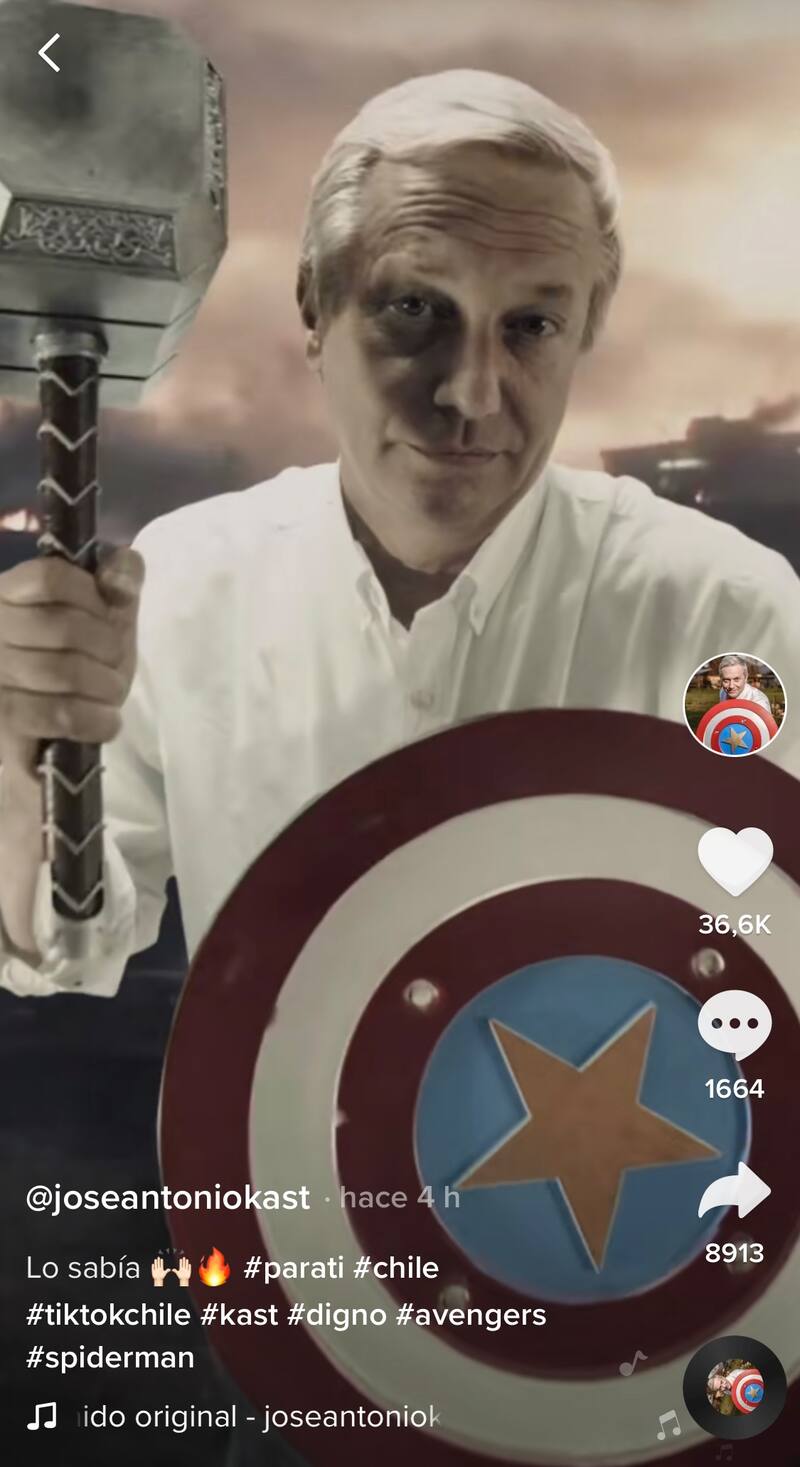Go back using the top-left arrow
800x1467 pixels.
pyautogui.click(x=49, y=53)
